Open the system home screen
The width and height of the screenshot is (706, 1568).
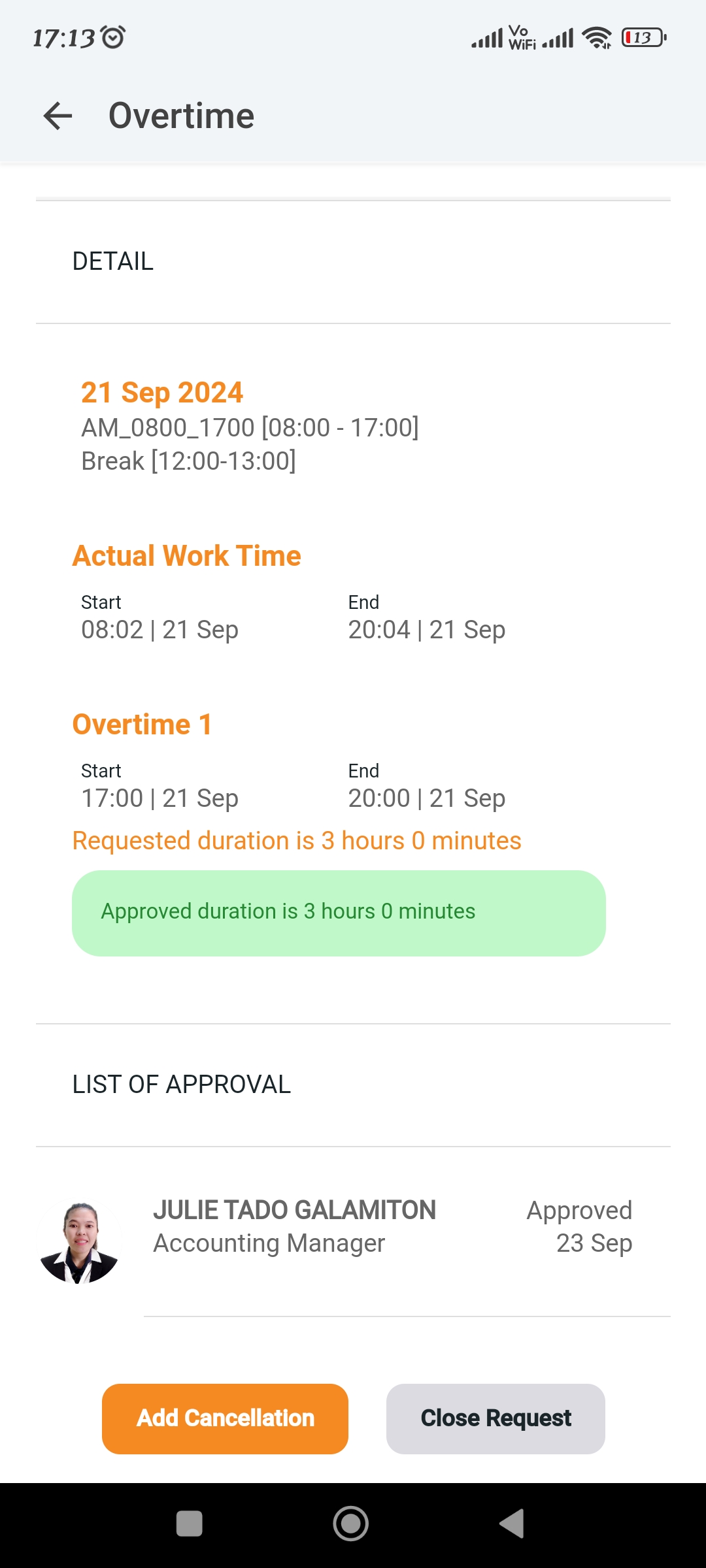351,1524
